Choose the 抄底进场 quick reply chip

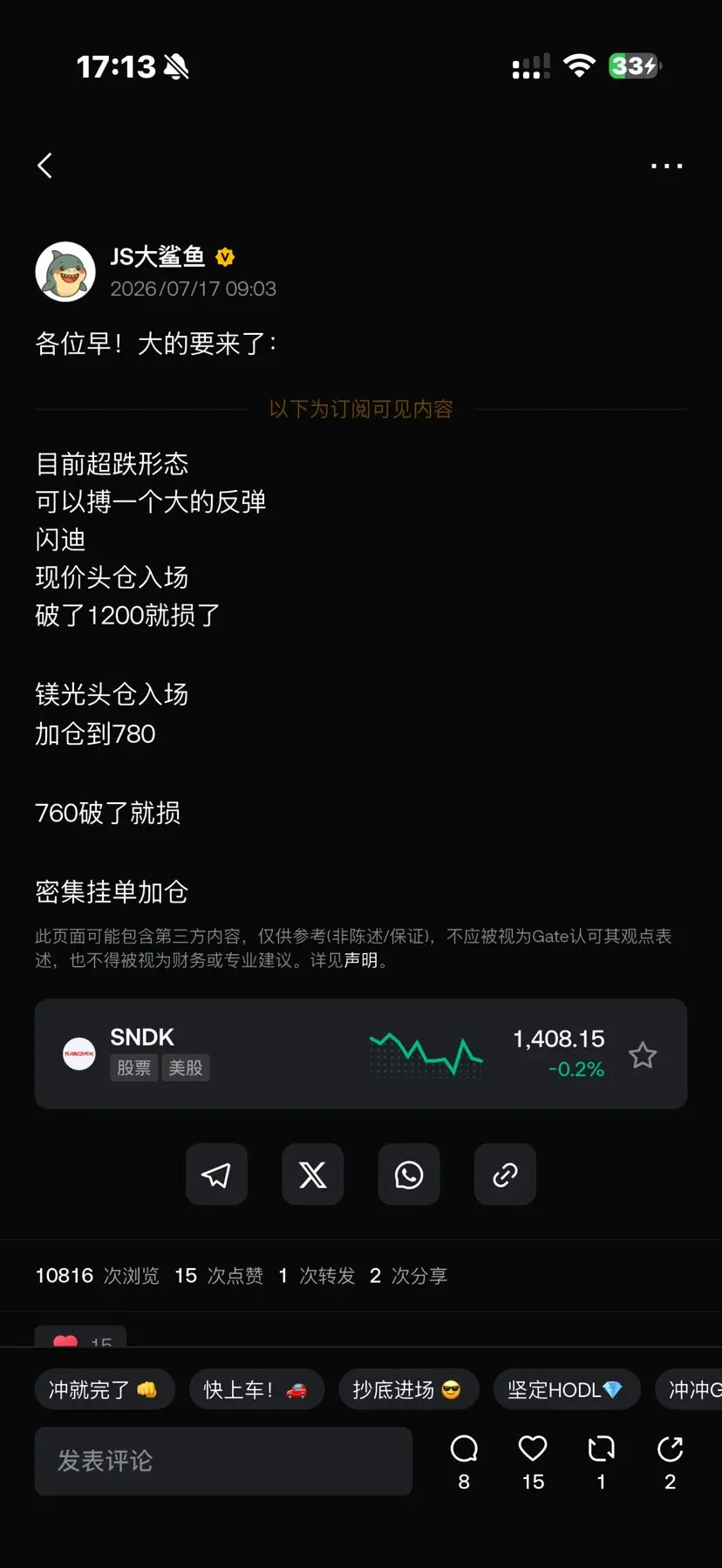tap(408, 1389)
